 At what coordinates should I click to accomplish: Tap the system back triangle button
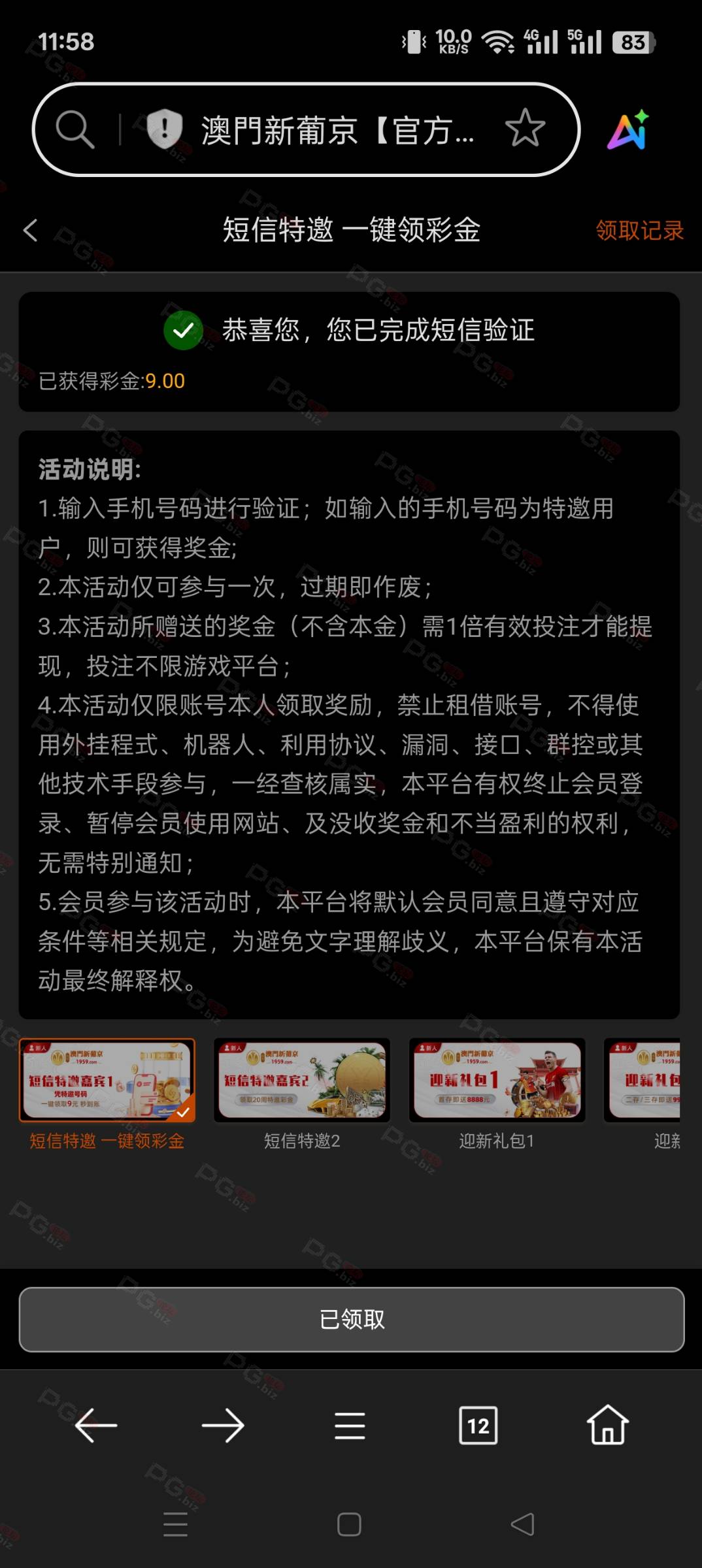pos(522,1524)
